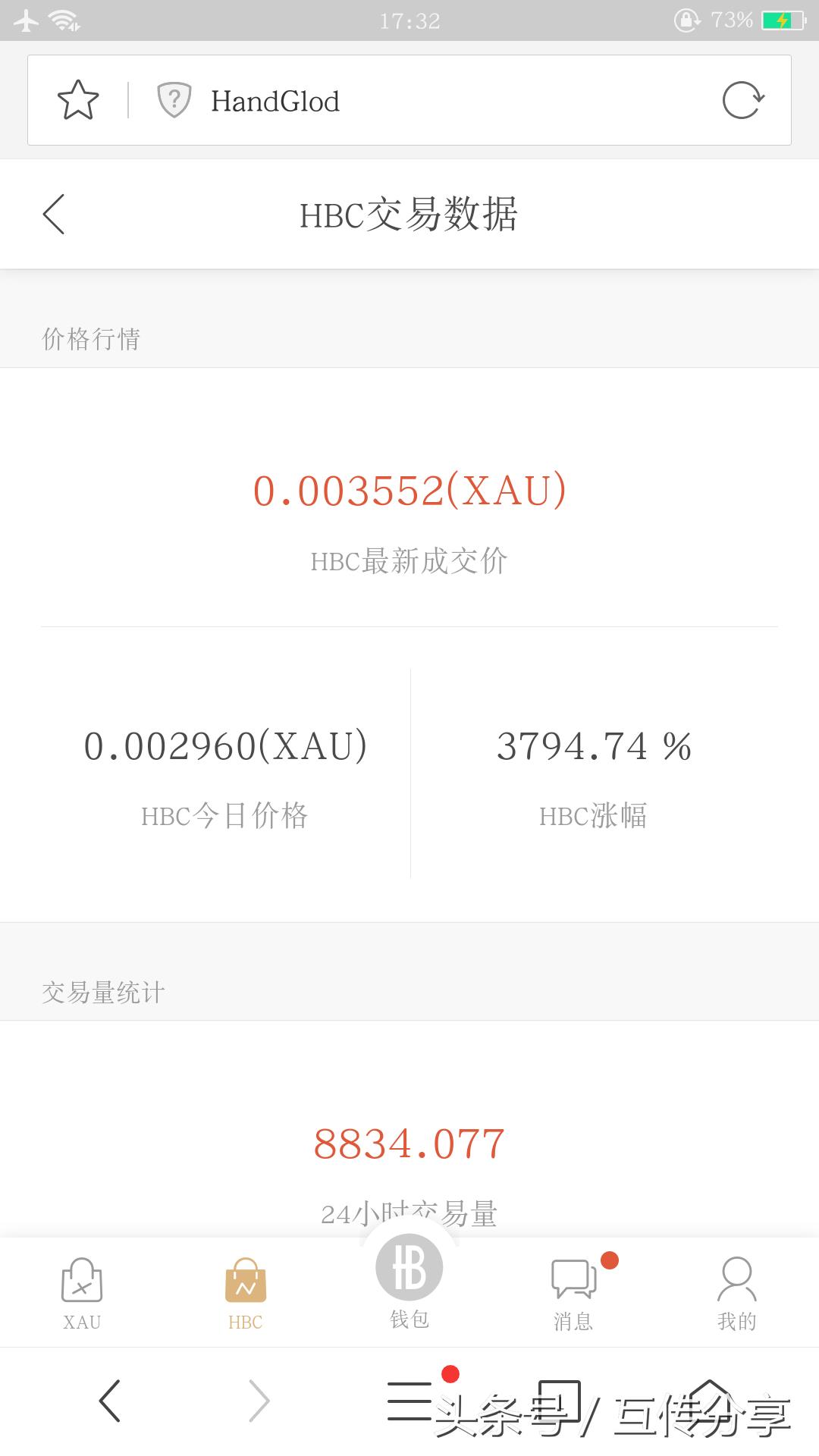The height and width of the screenshot is (1456, 819).
Task: Select the HBC tab
Action: tap(245, 1294)
